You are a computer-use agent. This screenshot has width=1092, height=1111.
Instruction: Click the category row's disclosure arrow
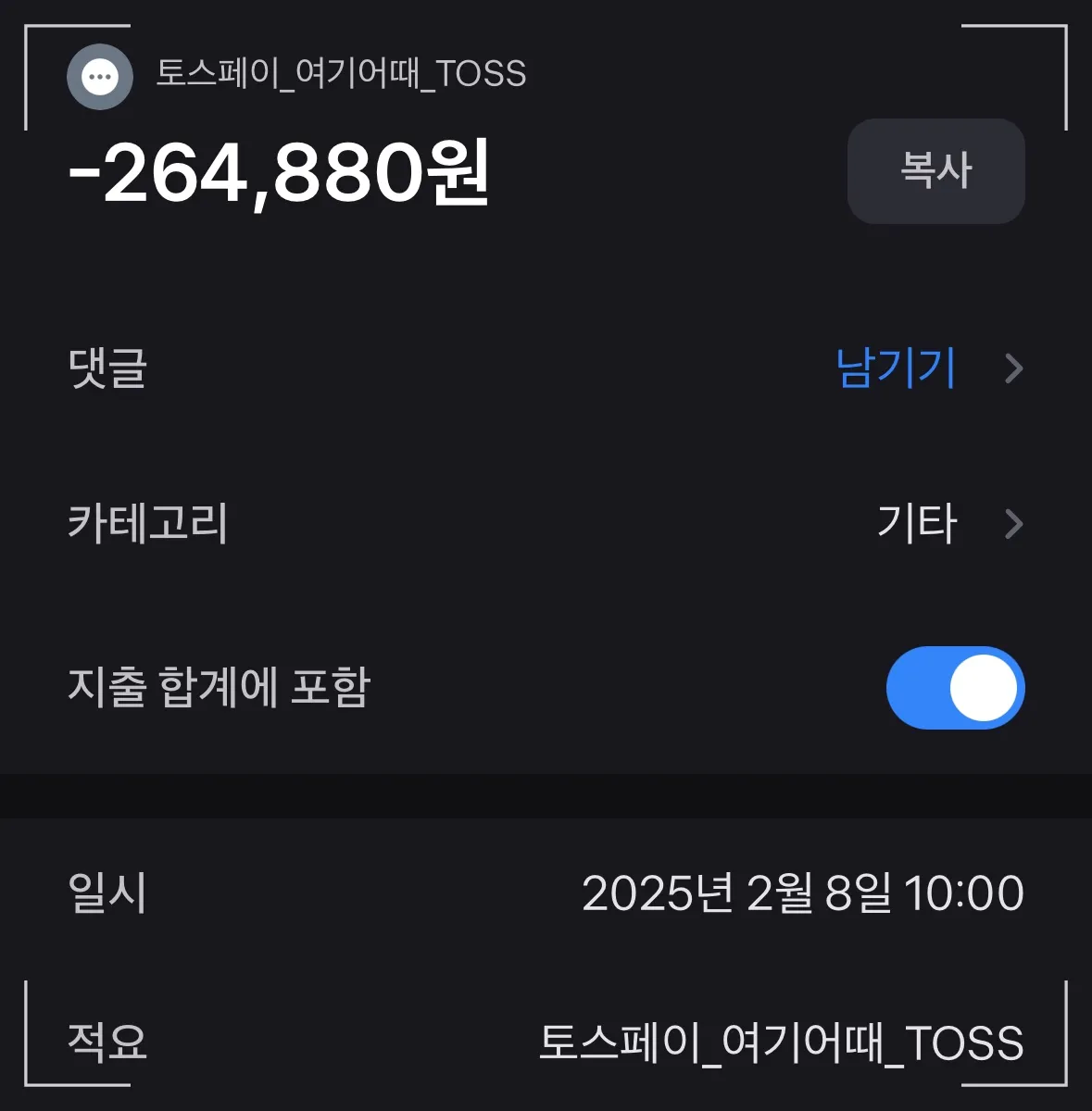tap(1014, 525)
